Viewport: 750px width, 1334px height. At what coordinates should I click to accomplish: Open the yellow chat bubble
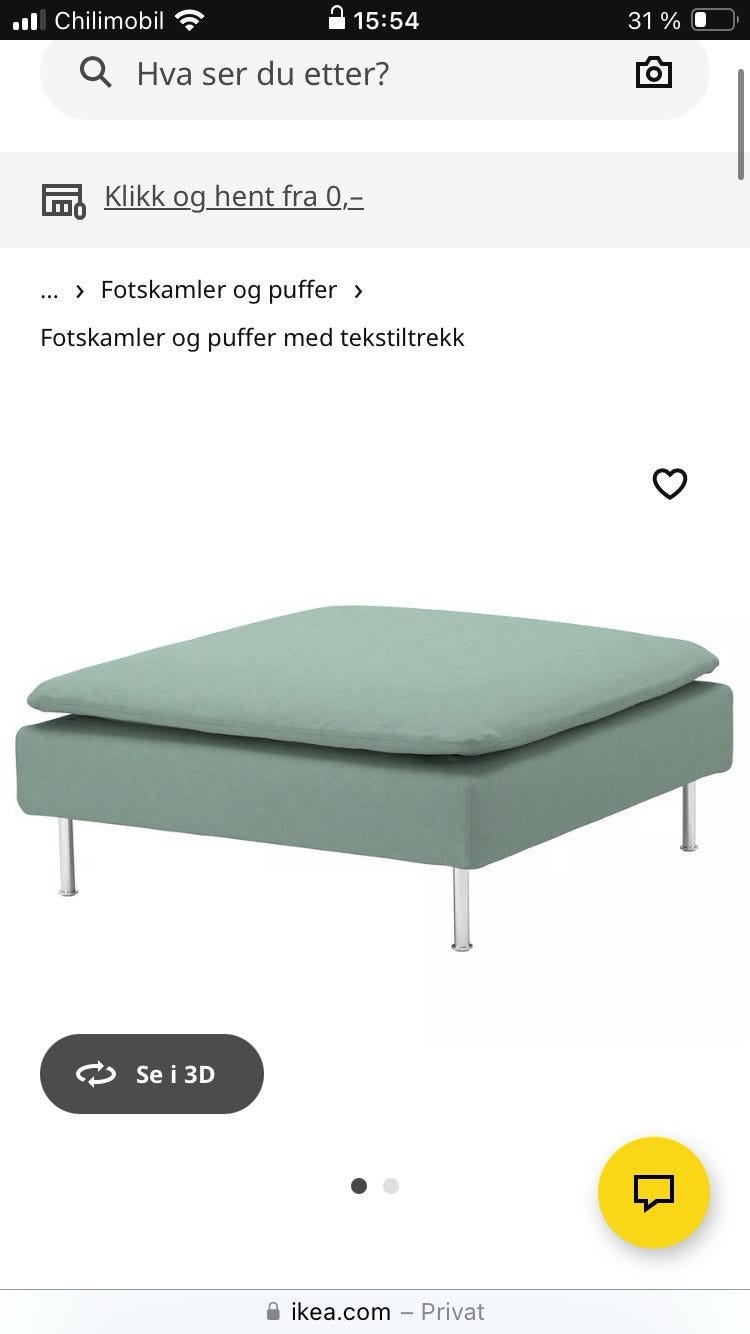click(653, 1192)
